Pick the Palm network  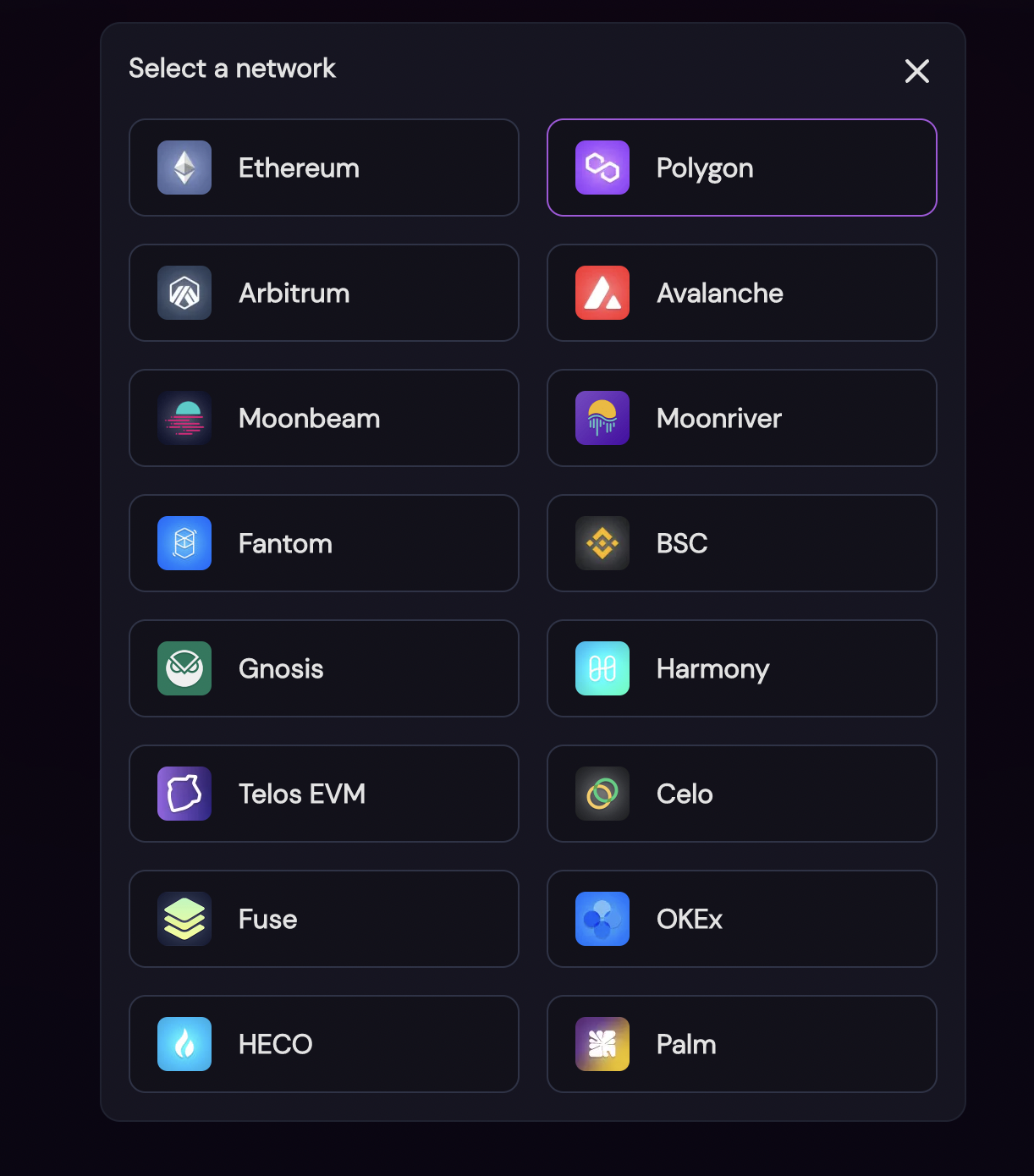point(741,1044)
